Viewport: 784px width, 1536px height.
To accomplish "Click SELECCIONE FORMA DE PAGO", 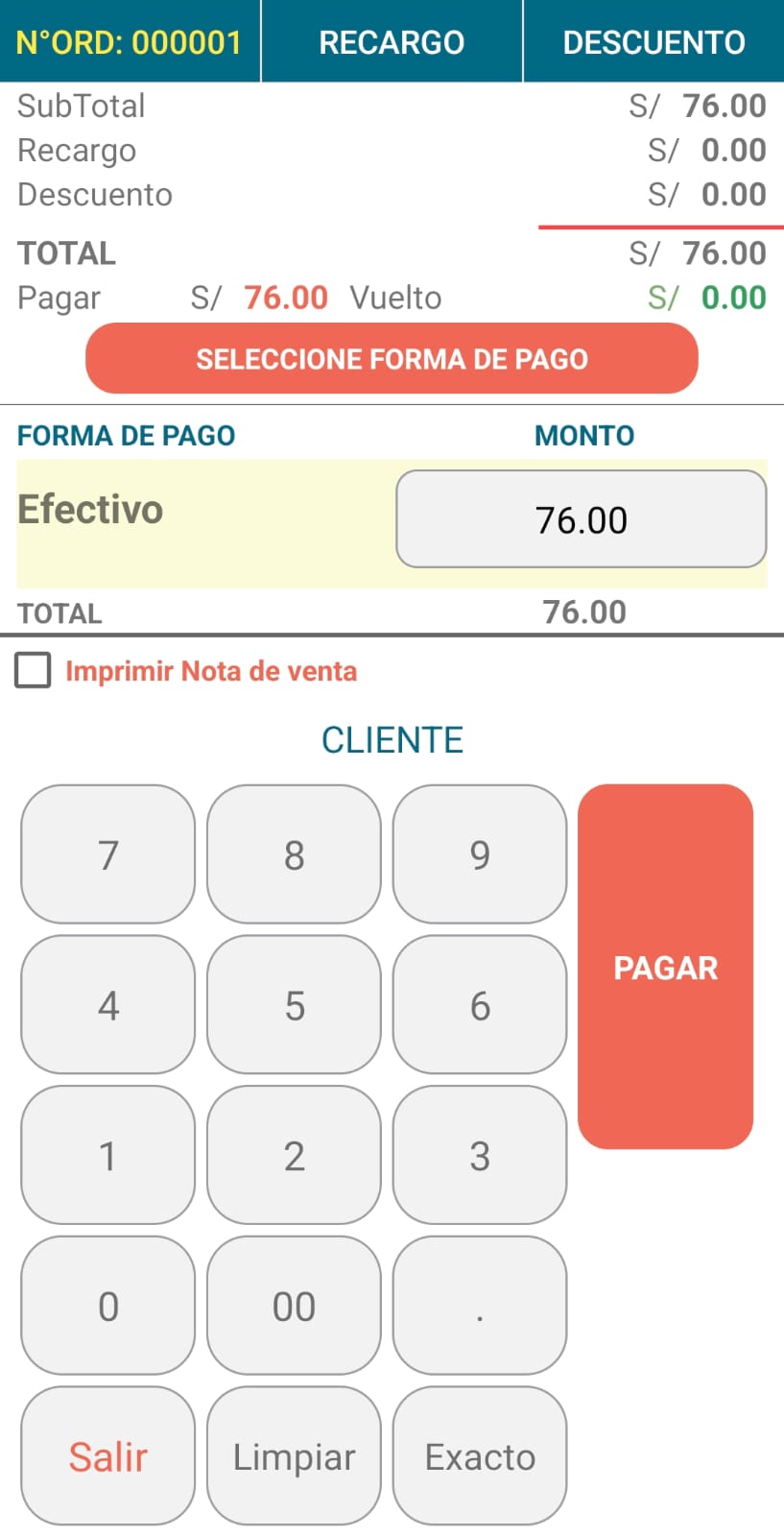I will point(392,358).
